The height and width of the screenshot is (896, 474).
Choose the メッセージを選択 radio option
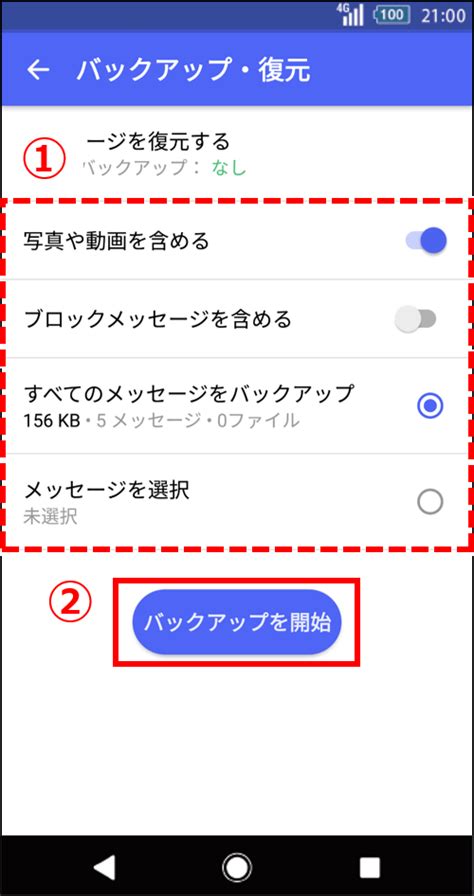[x=430, y=502]
